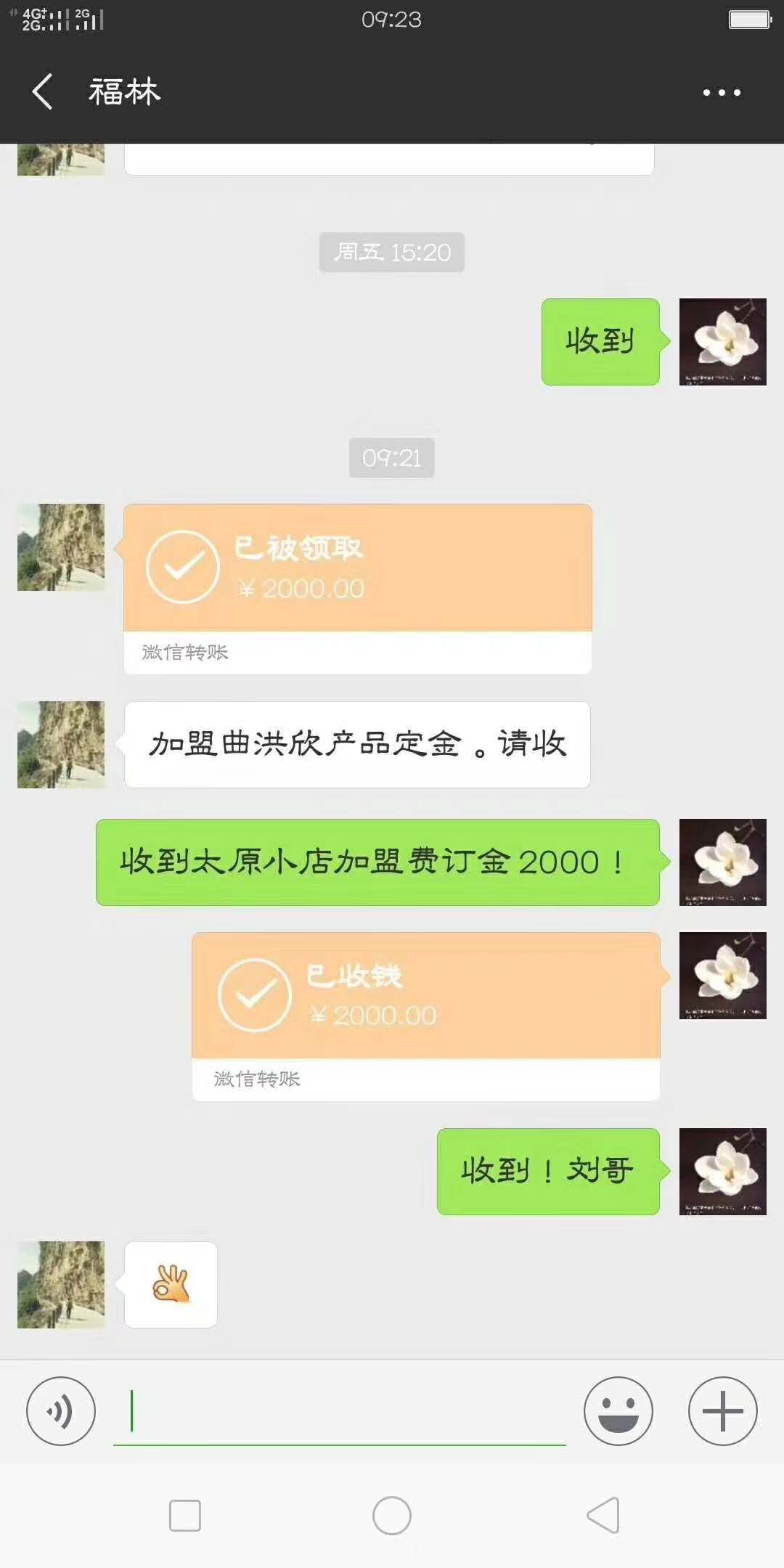784x1568 pixels.
Task: Tap 福林's avatar beside the OK emoji
Action: coord(61,1284)
